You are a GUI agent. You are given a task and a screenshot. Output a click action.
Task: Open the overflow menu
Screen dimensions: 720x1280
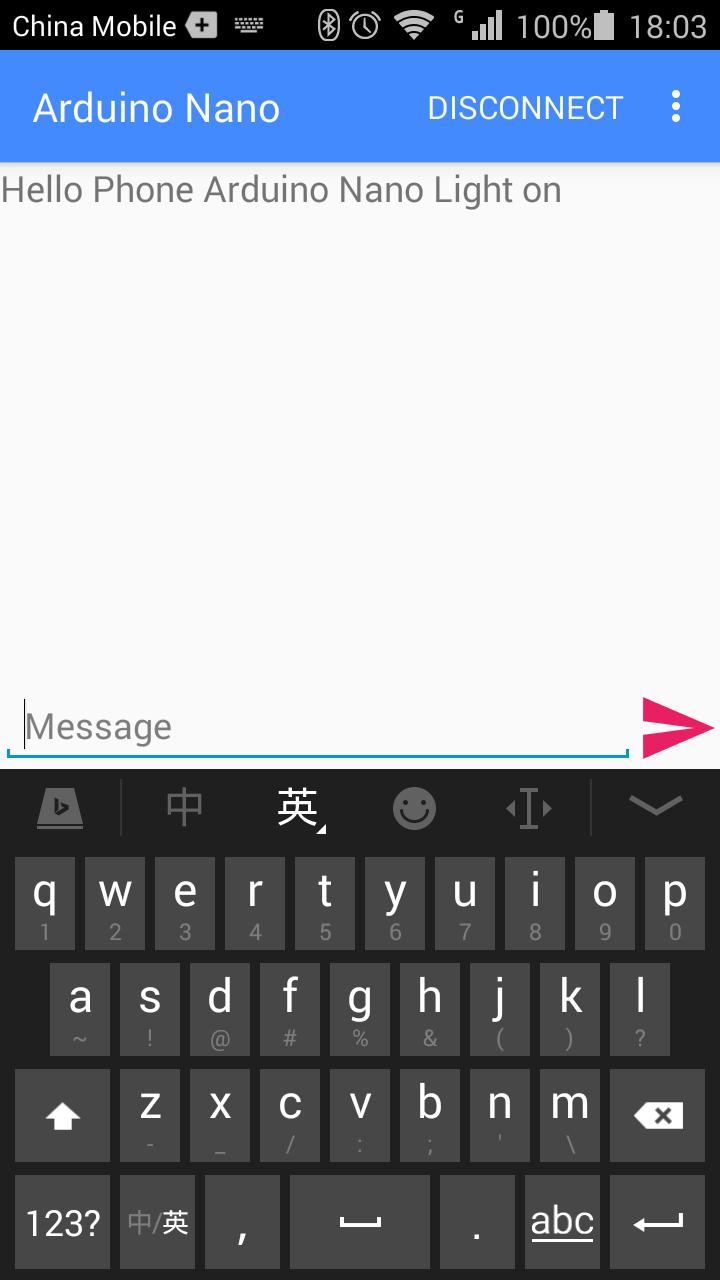(x=676, y=106)
